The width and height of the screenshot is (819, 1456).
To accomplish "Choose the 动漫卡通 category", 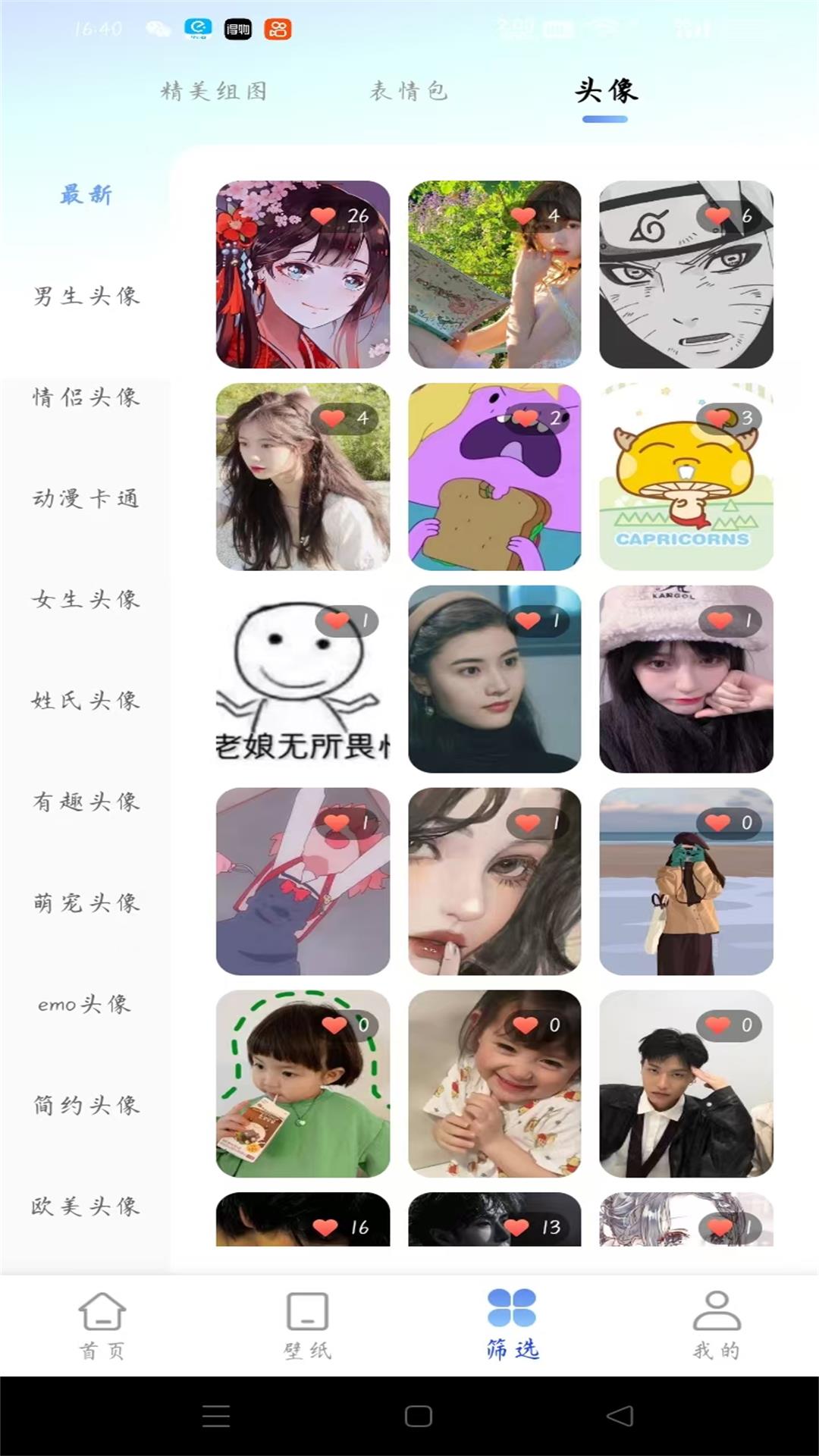I will (86, 498).
